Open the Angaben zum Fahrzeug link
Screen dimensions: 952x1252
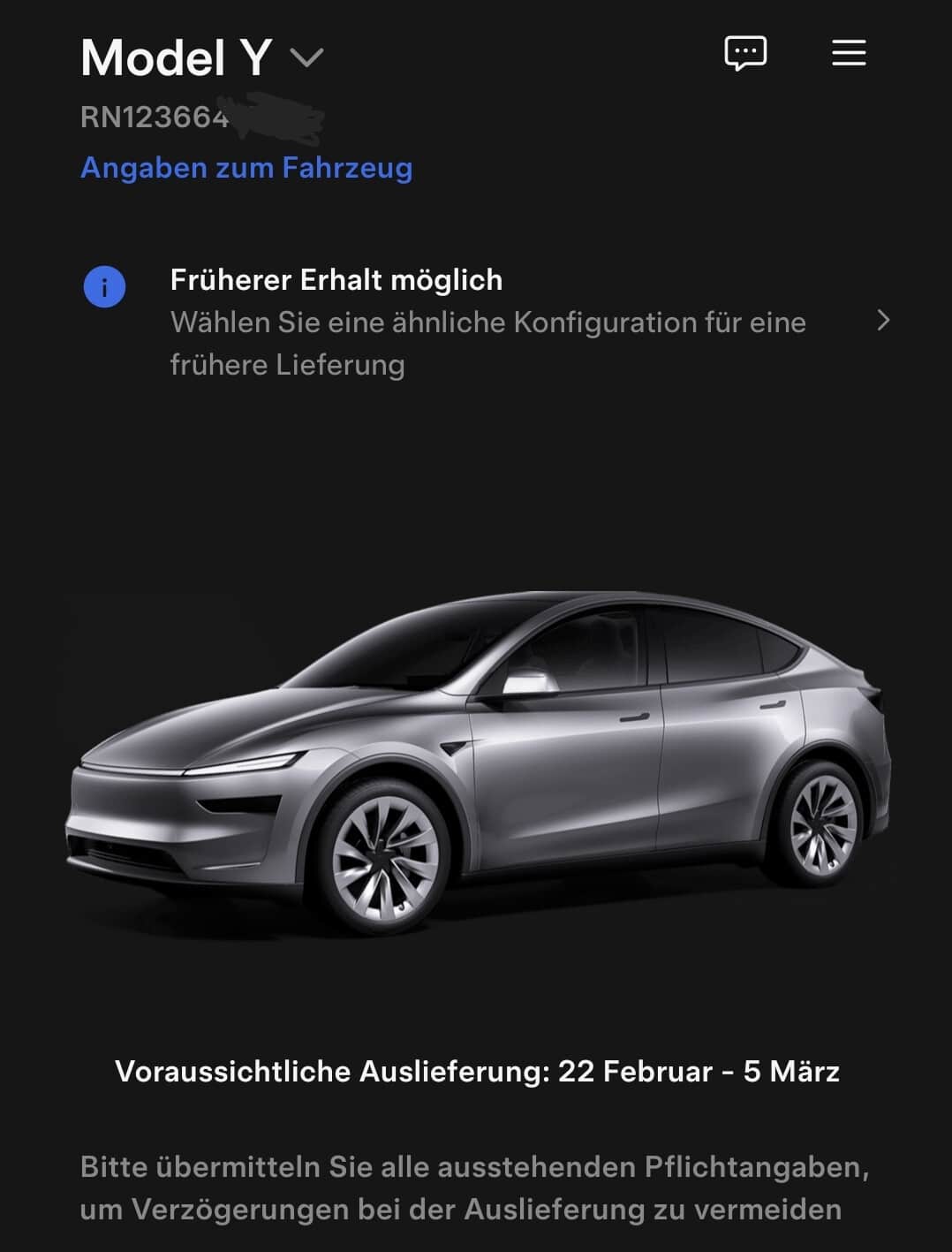click(x=246, y=168)
